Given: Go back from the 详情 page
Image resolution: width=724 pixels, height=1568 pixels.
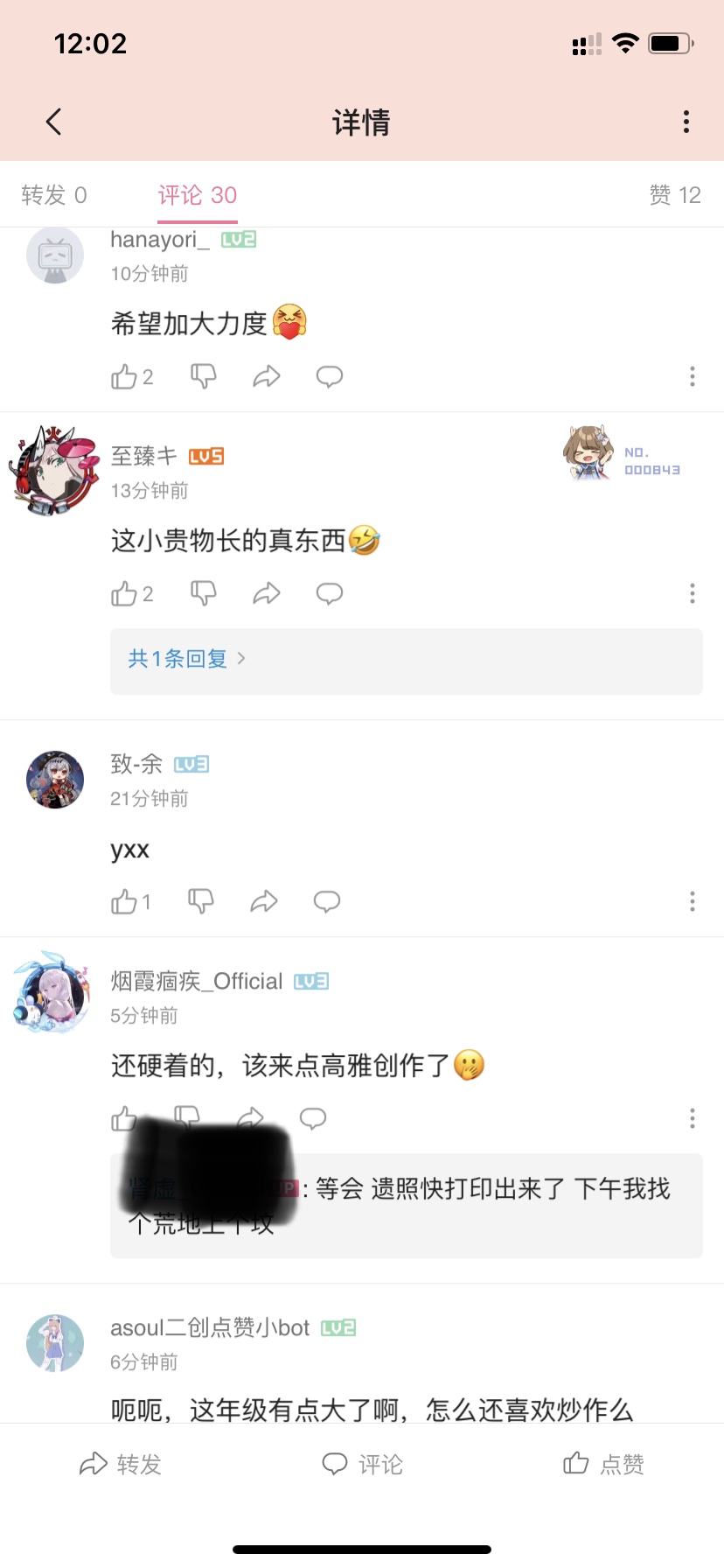Looking at the screenshot, I should (x=54, y=122).
